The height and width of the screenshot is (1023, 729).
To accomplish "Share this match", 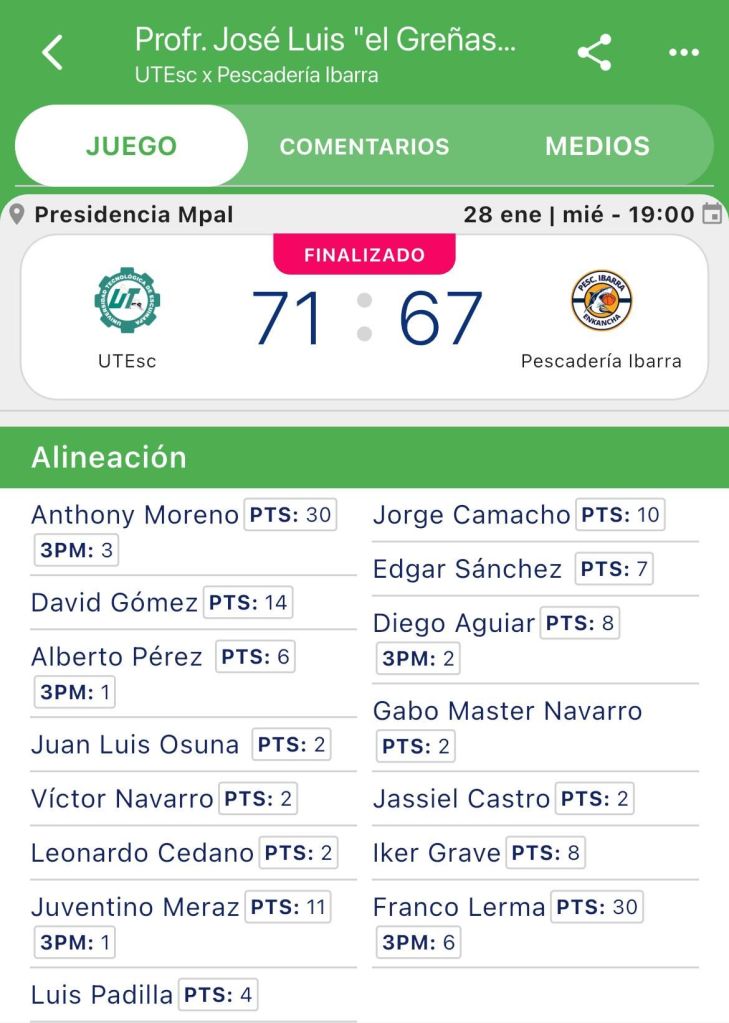I will (594, 53).
